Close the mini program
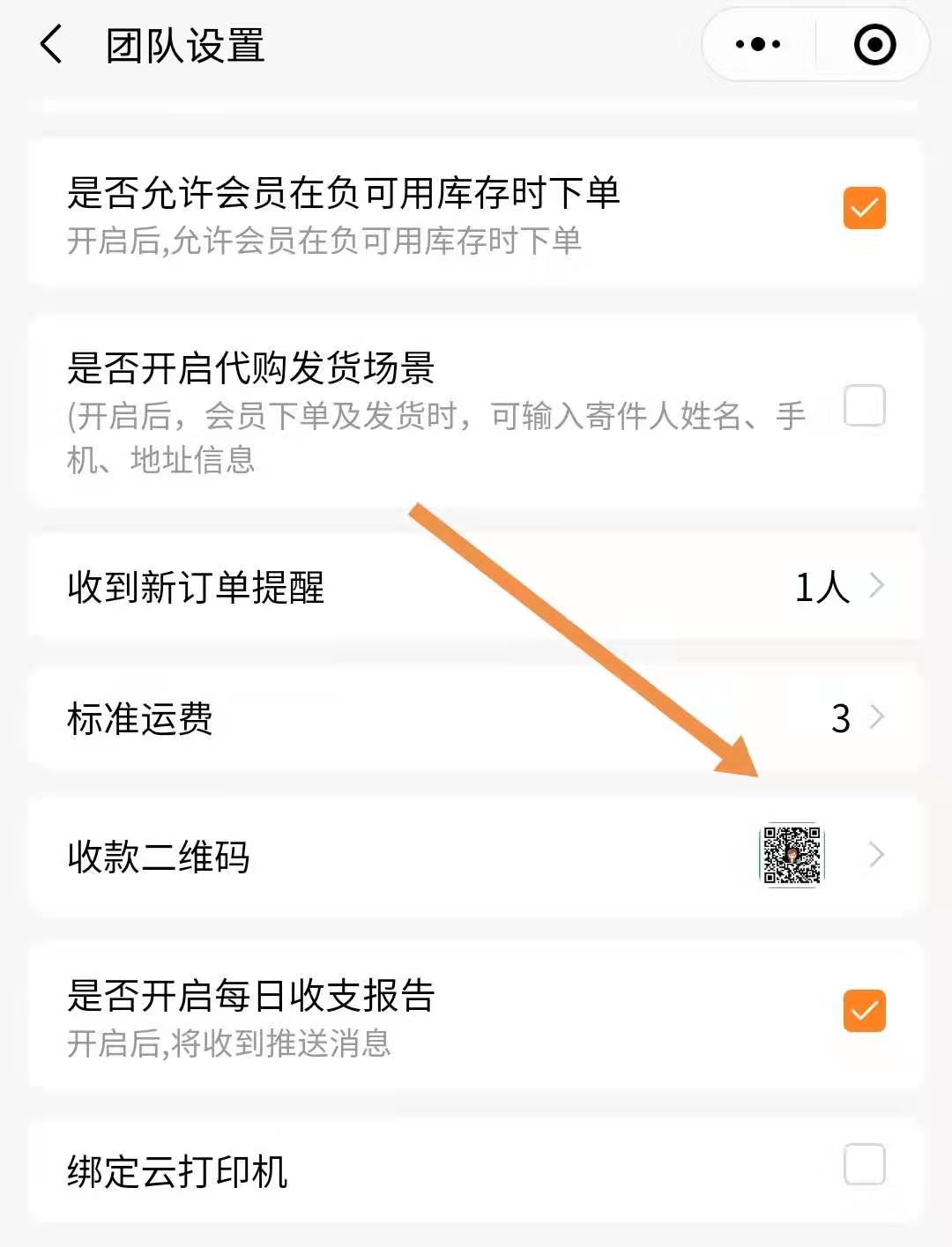Image resolution: width=952 pixels, height=1247 pixels. (x=874, y=45)
